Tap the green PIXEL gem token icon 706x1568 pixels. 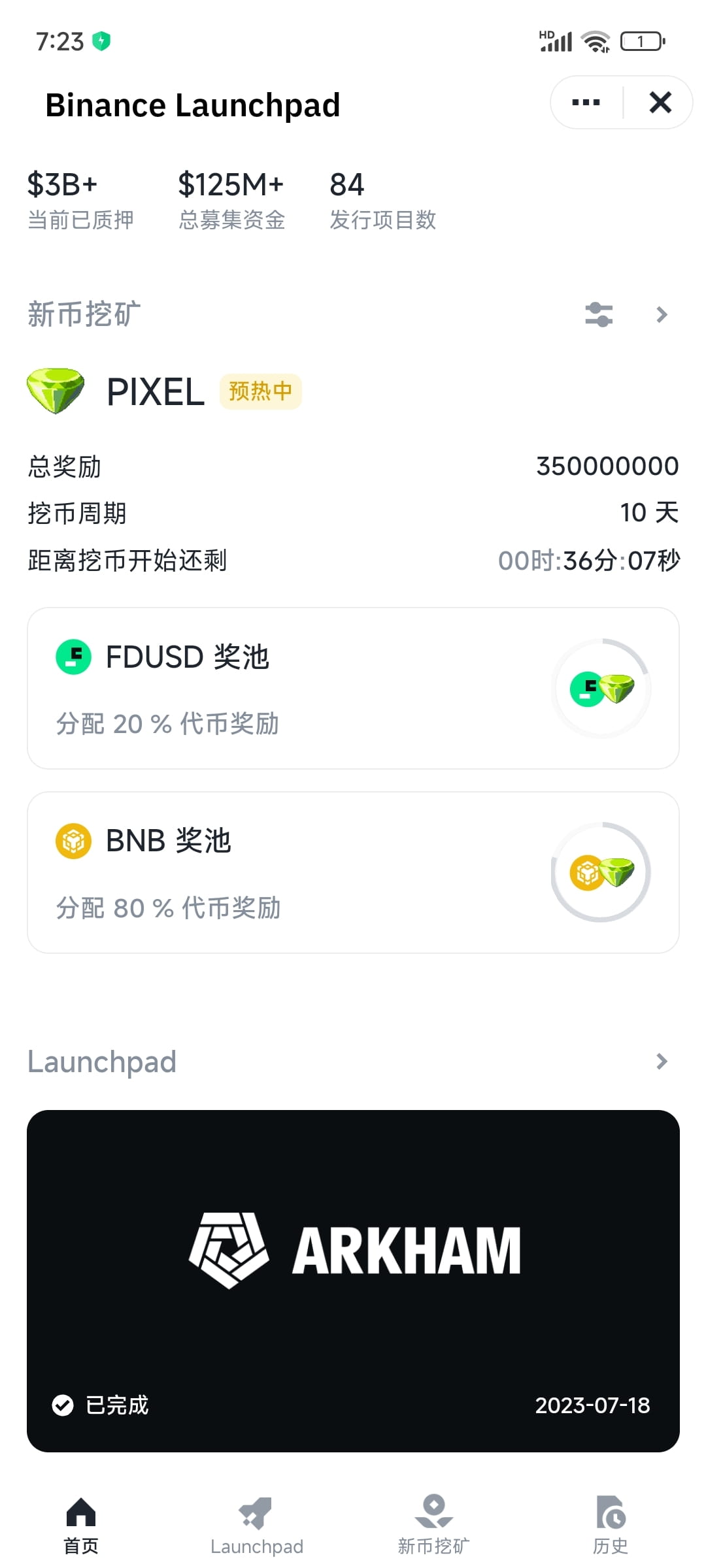click(56, 392)
